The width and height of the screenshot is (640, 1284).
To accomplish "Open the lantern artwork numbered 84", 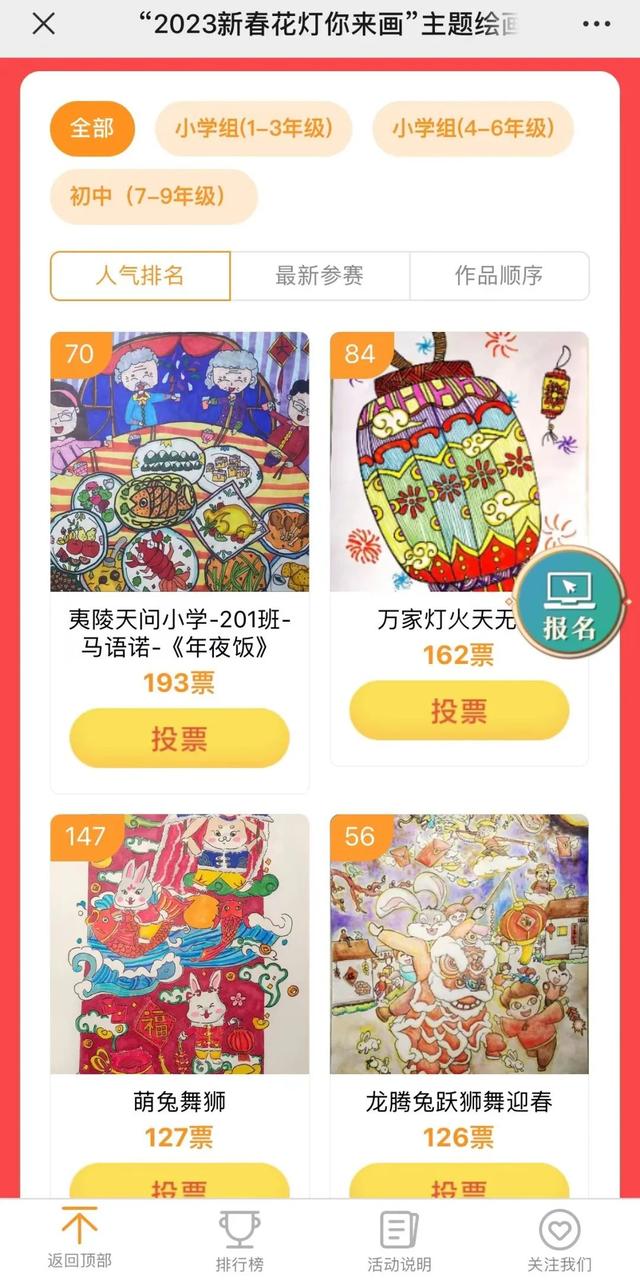I will point(459,462).
